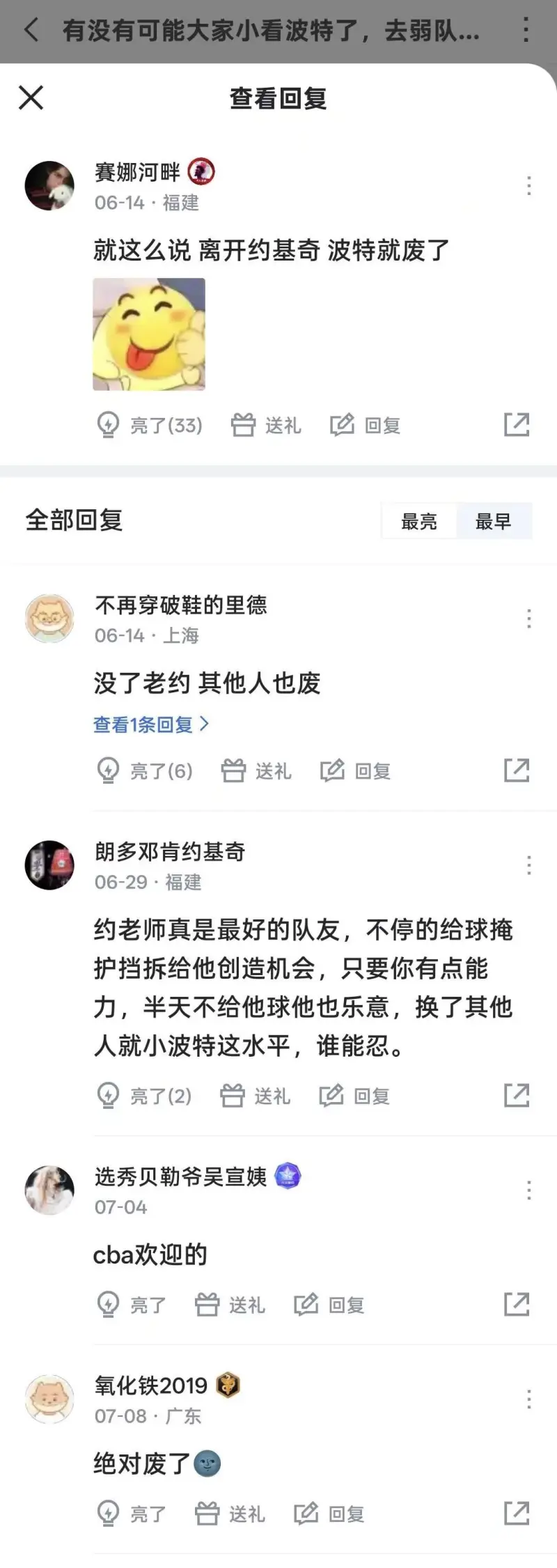Image resolution: width=557 pixels, height=1568 pixels.
Task: Go back from the post page
Action: click(x=31, y=30)
